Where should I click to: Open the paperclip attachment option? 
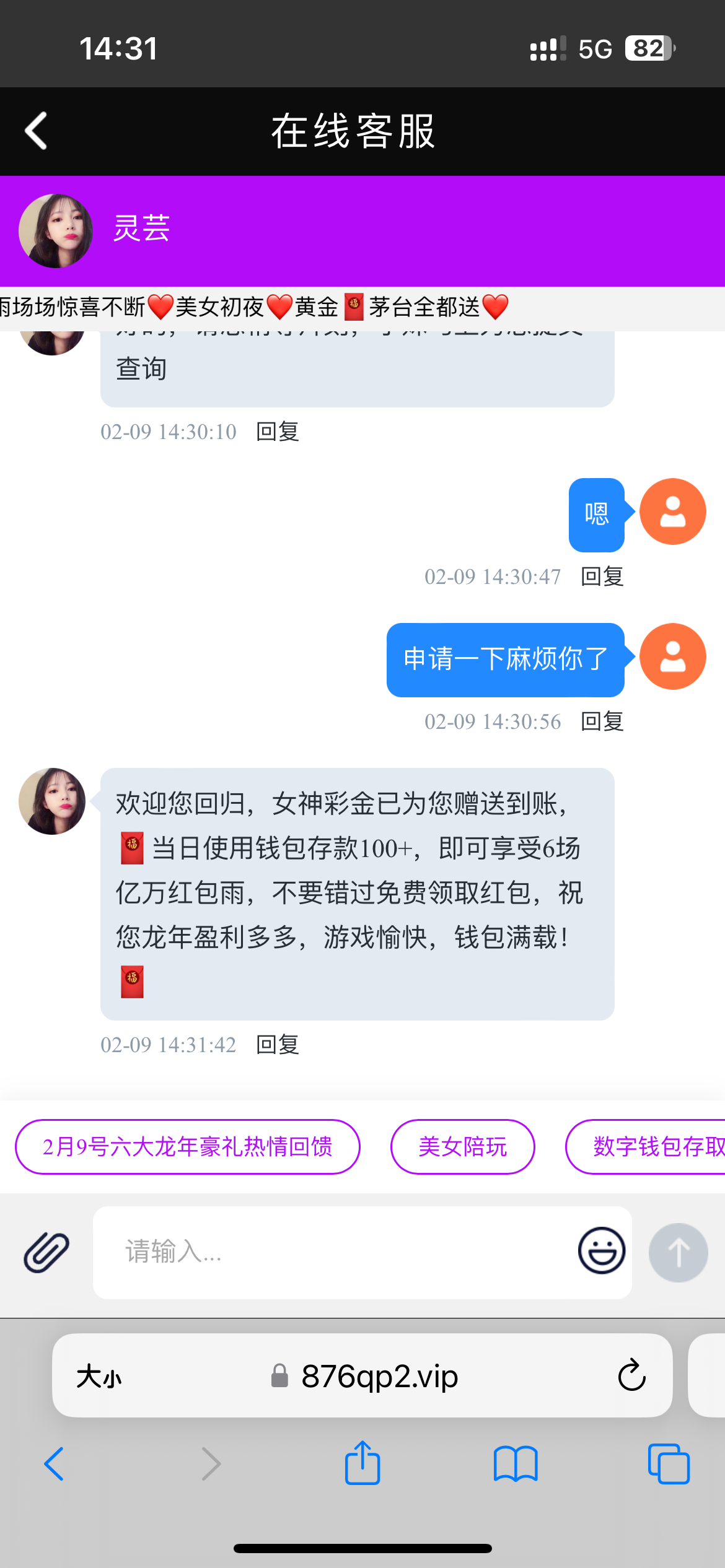coord(46,1252)
